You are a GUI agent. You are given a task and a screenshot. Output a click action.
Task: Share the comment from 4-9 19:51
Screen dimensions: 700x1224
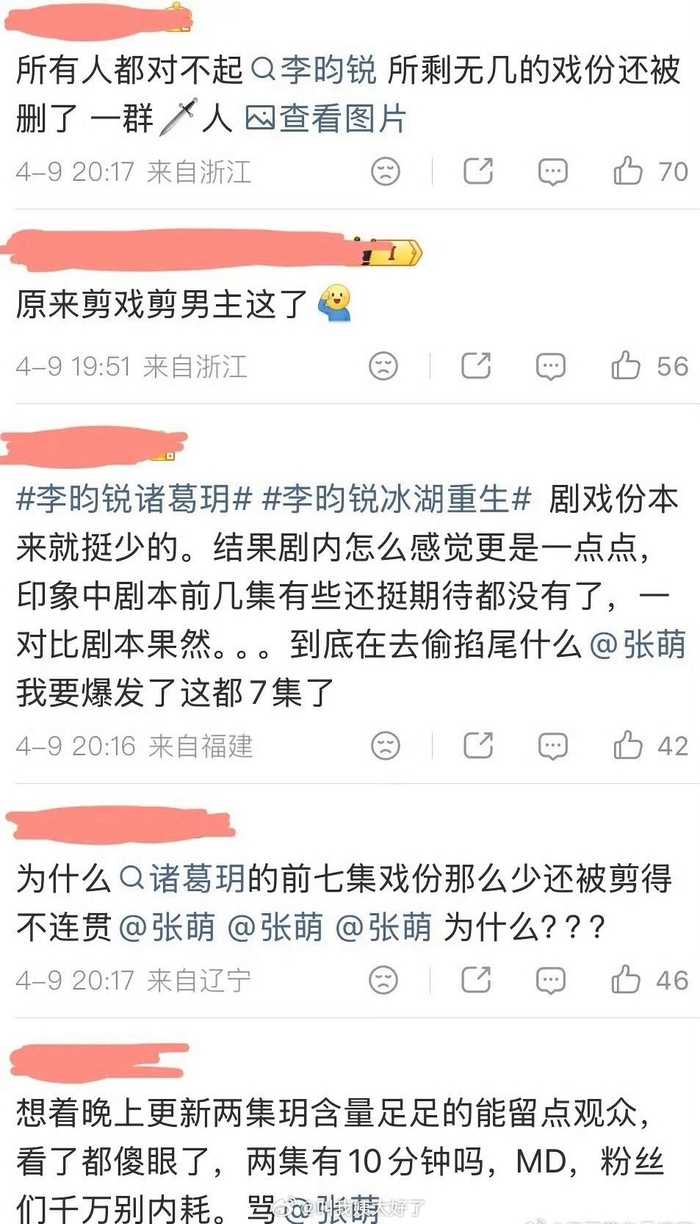point(476,366)
